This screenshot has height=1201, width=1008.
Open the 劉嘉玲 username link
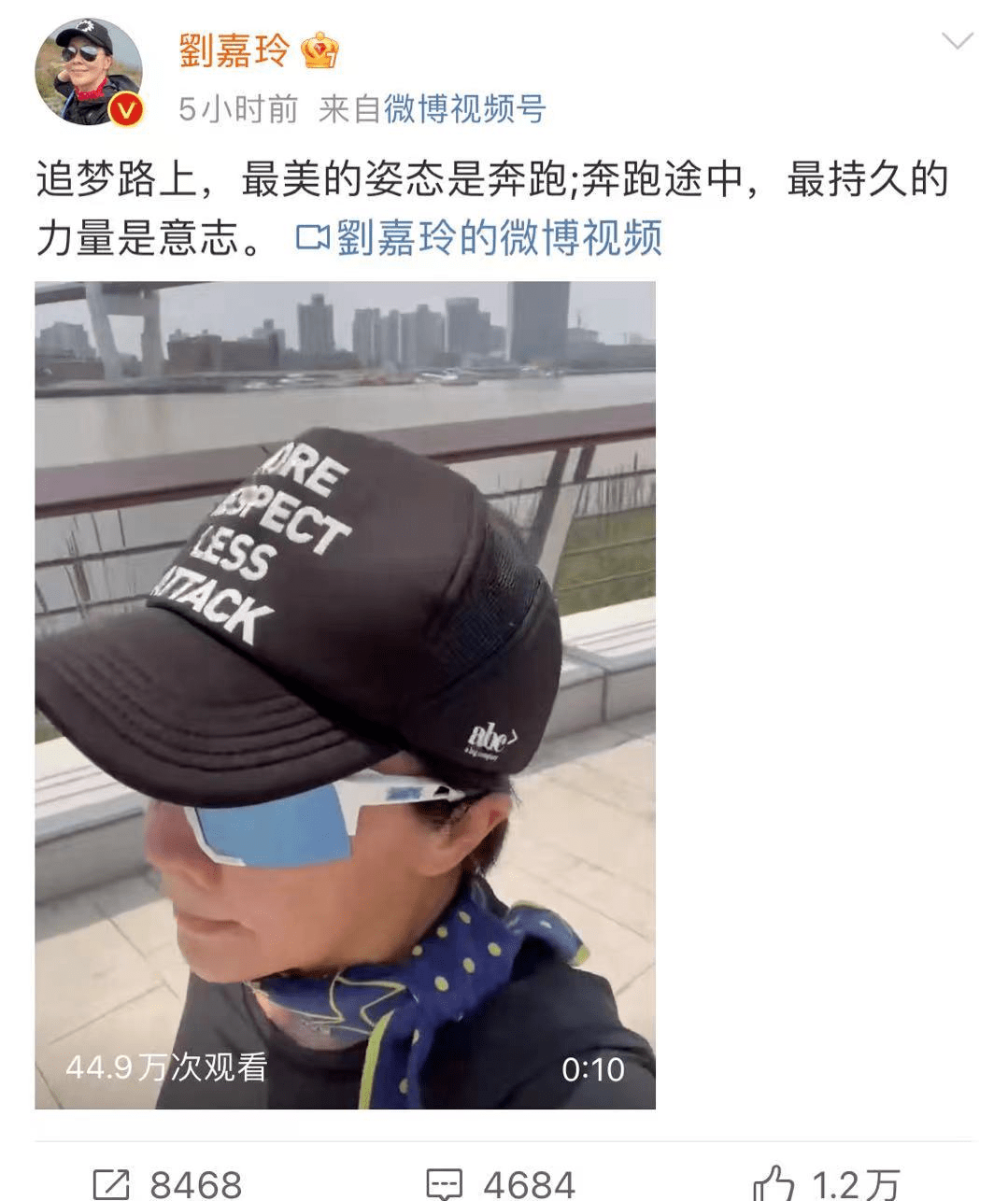[x=234, y=49]
